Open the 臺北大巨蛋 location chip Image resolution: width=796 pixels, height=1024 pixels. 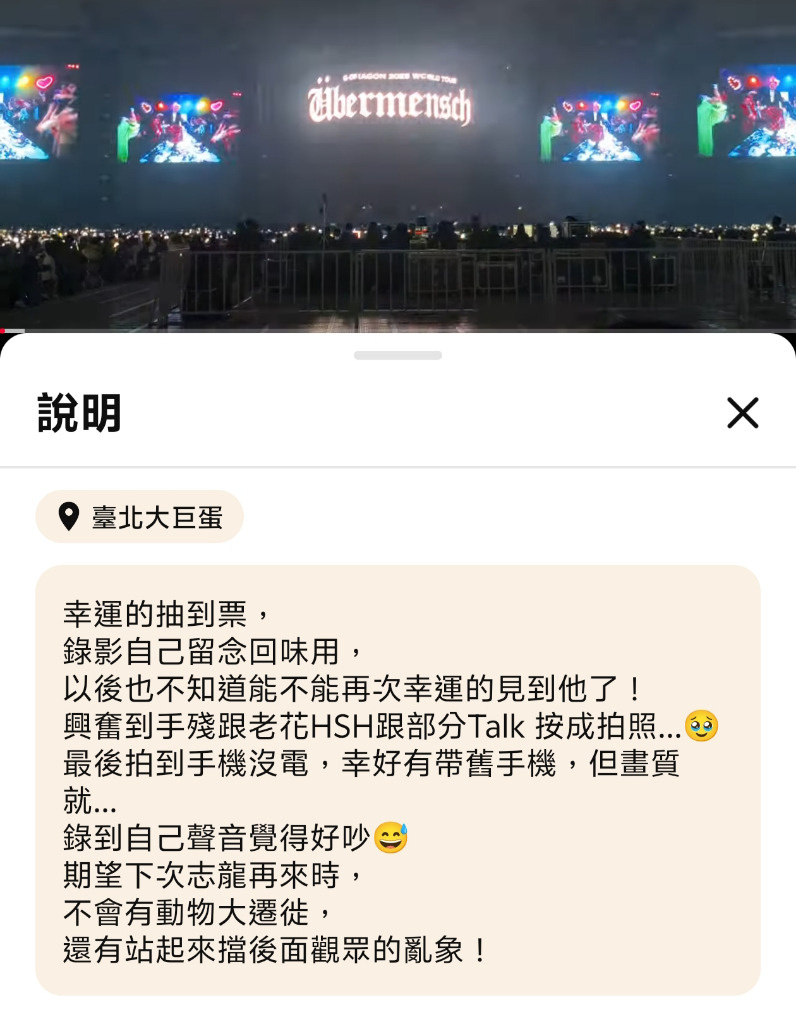coord(140,517)
